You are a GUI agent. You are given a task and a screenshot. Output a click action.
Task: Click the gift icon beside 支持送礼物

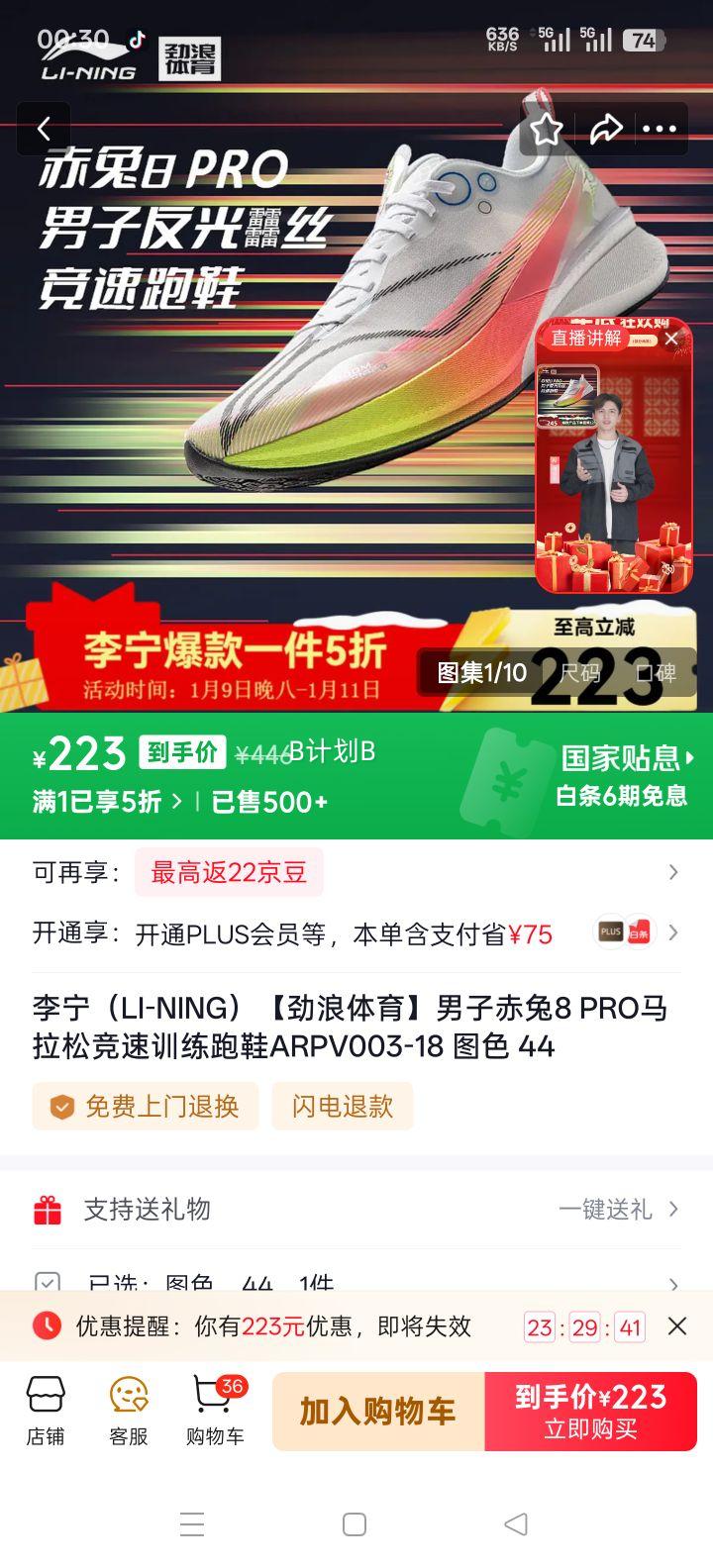pos(44,1208)
